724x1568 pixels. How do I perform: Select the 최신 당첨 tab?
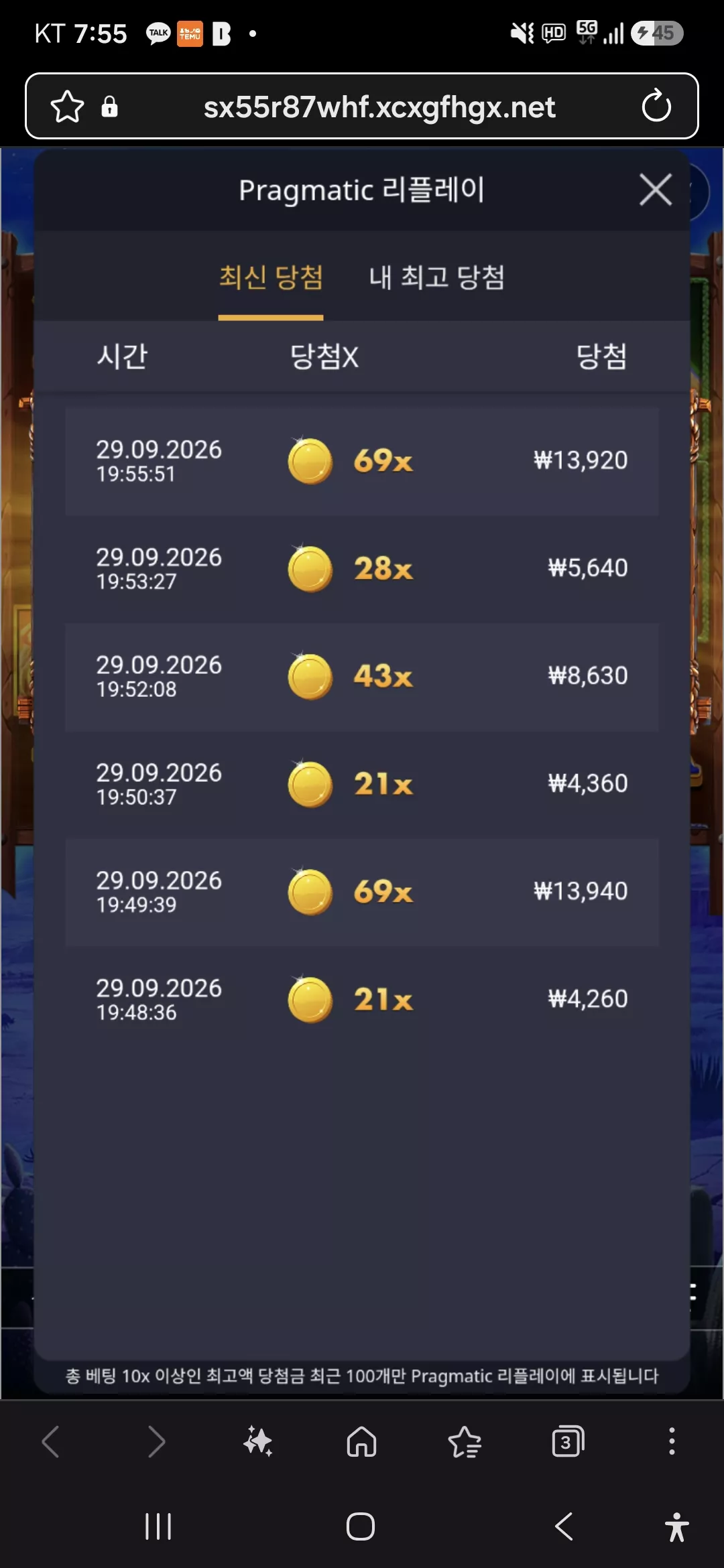click(x=271, y=277)
